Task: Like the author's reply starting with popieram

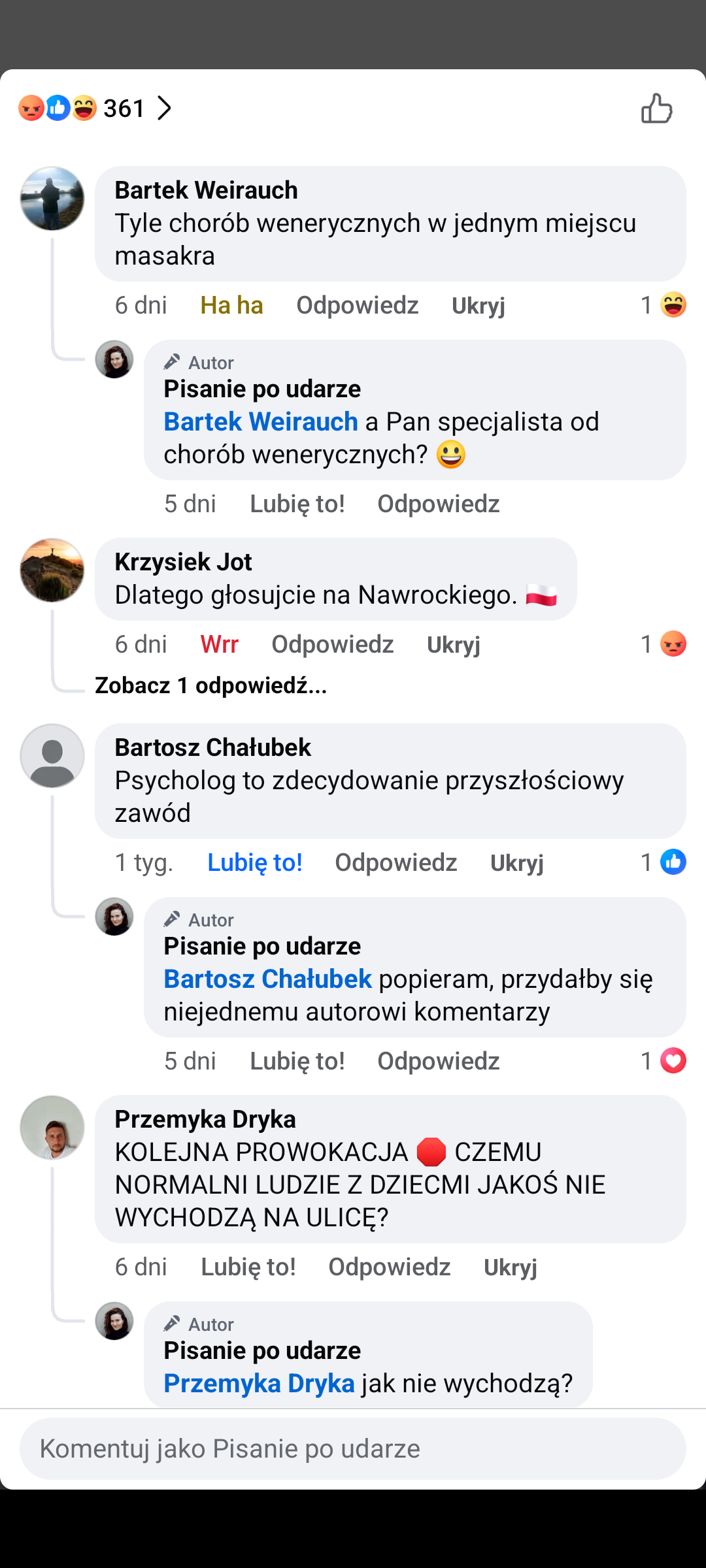Action: point(297,1062)
